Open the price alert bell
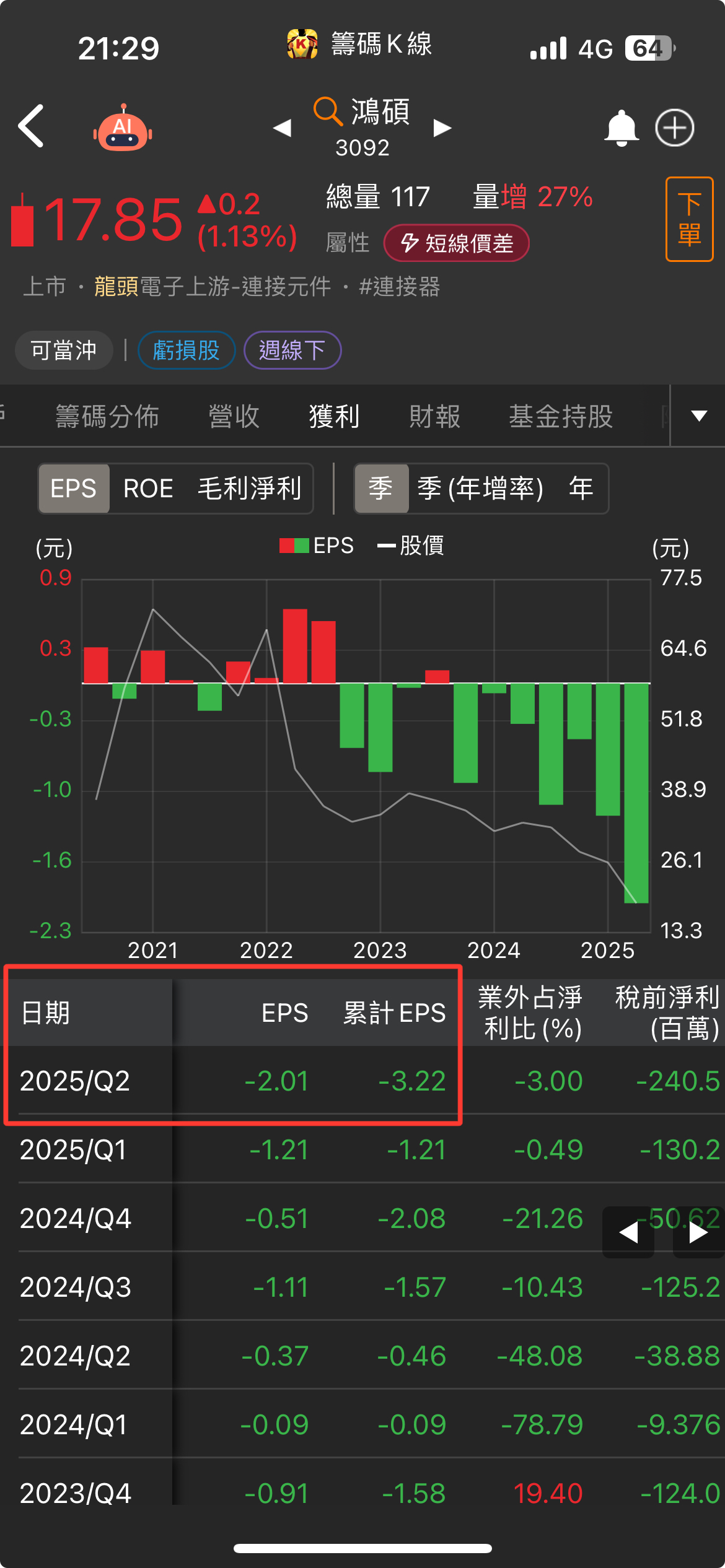The height and width of the screenshot is (1568, 725). 621,128
